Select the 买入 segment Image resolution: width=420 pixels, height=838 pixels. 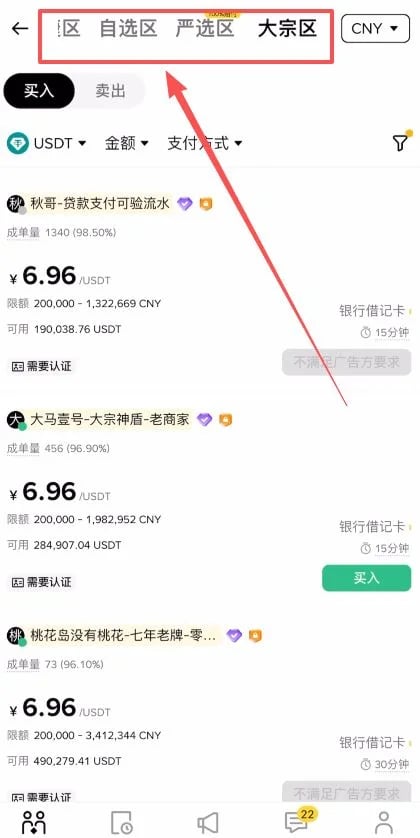pyautogui.click(x=39, y=91)
